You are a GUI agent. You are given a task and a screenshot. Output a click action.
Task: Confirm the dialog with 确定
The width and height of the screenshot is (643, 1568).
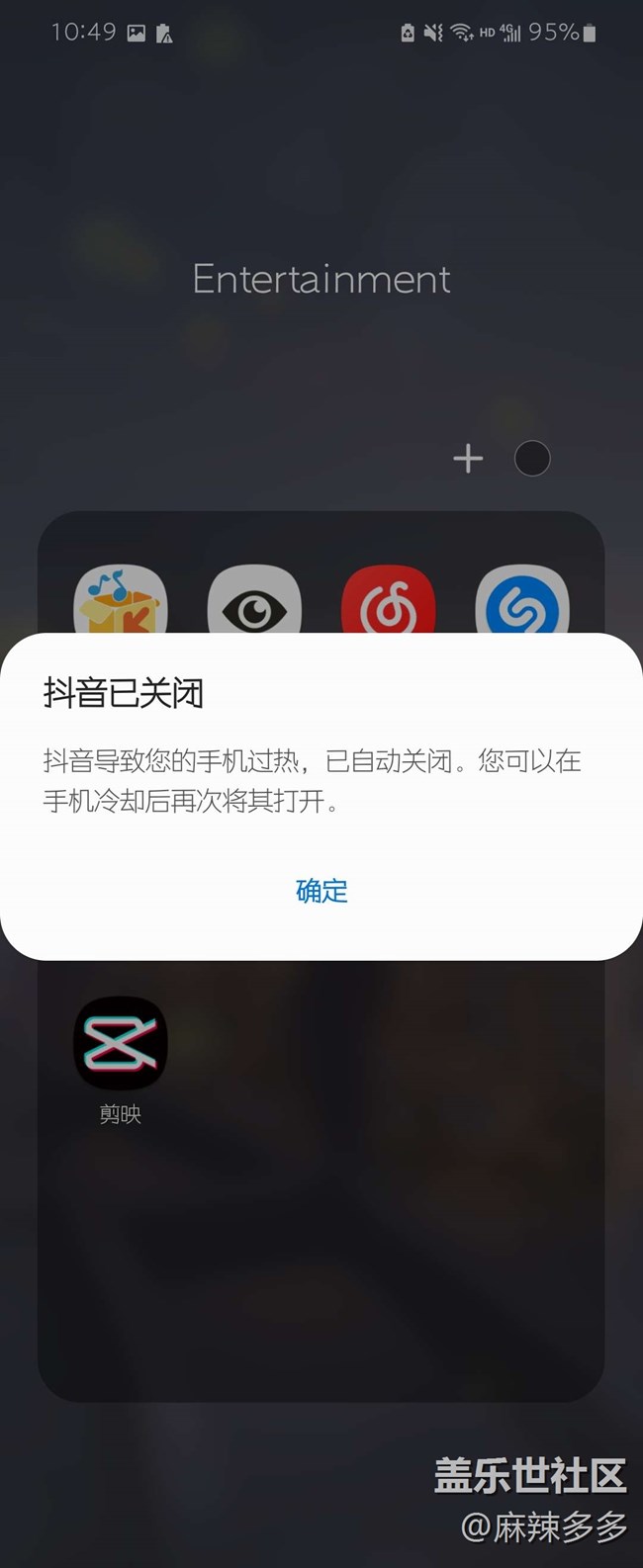tap(321, 891)
